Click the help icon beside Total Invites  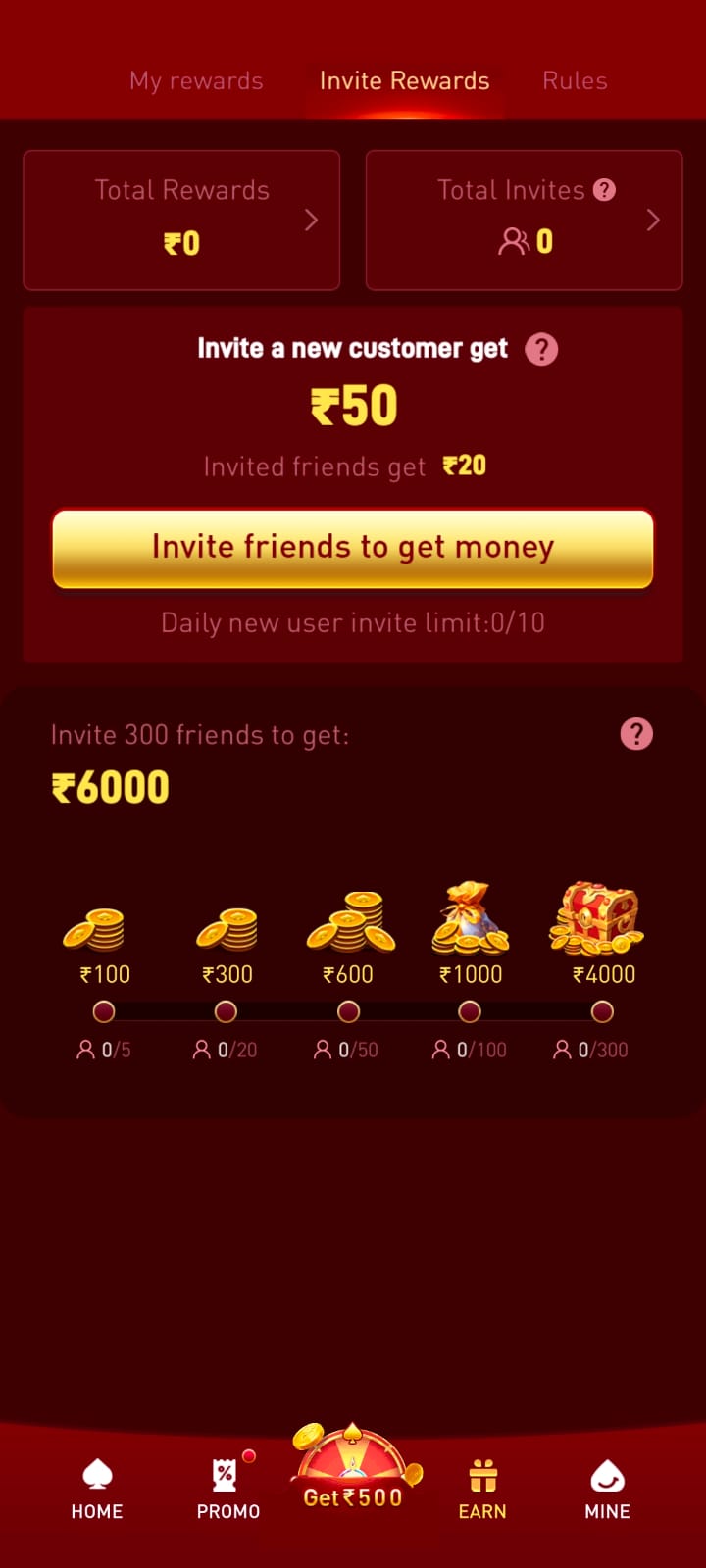click(x=606, y=189)
